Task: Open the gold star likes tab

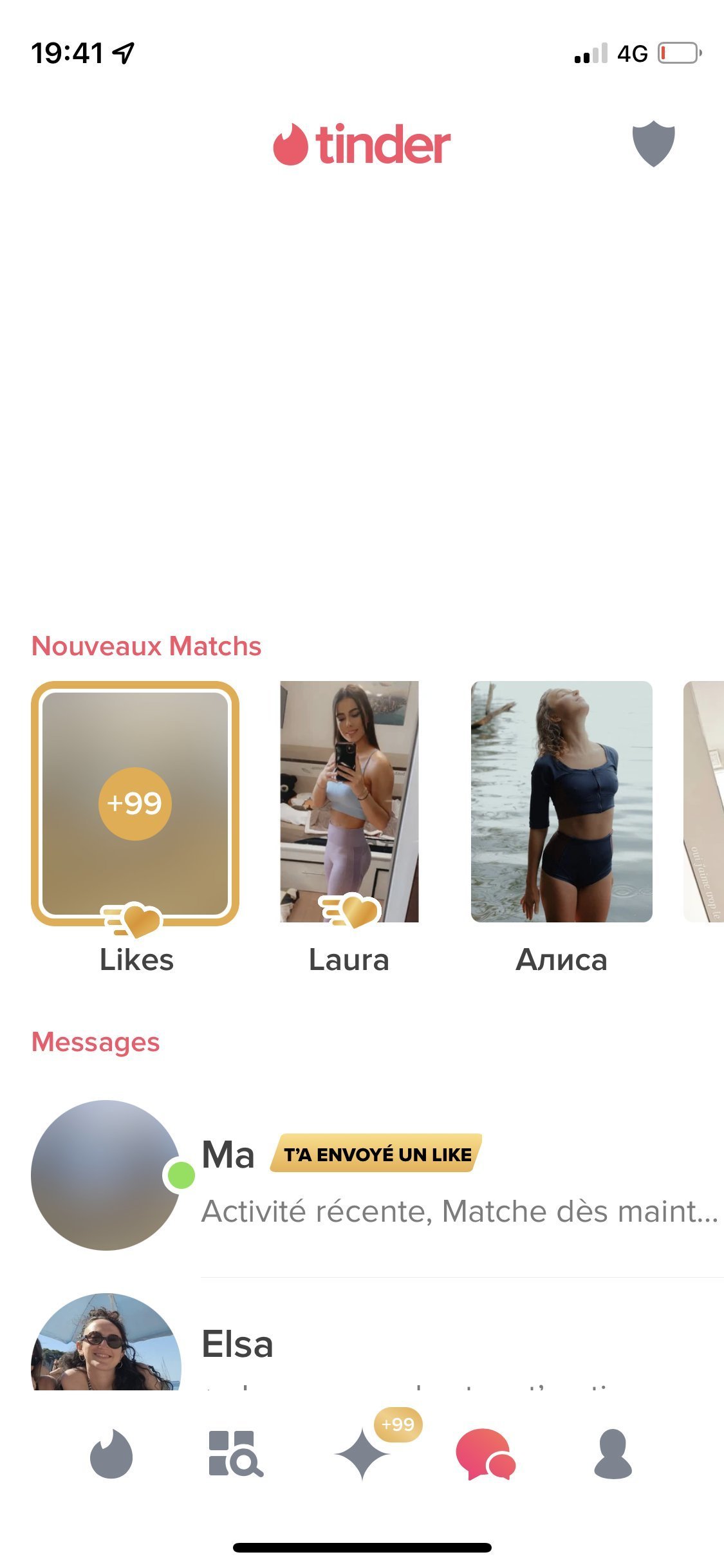Action: pos(362,1455)
